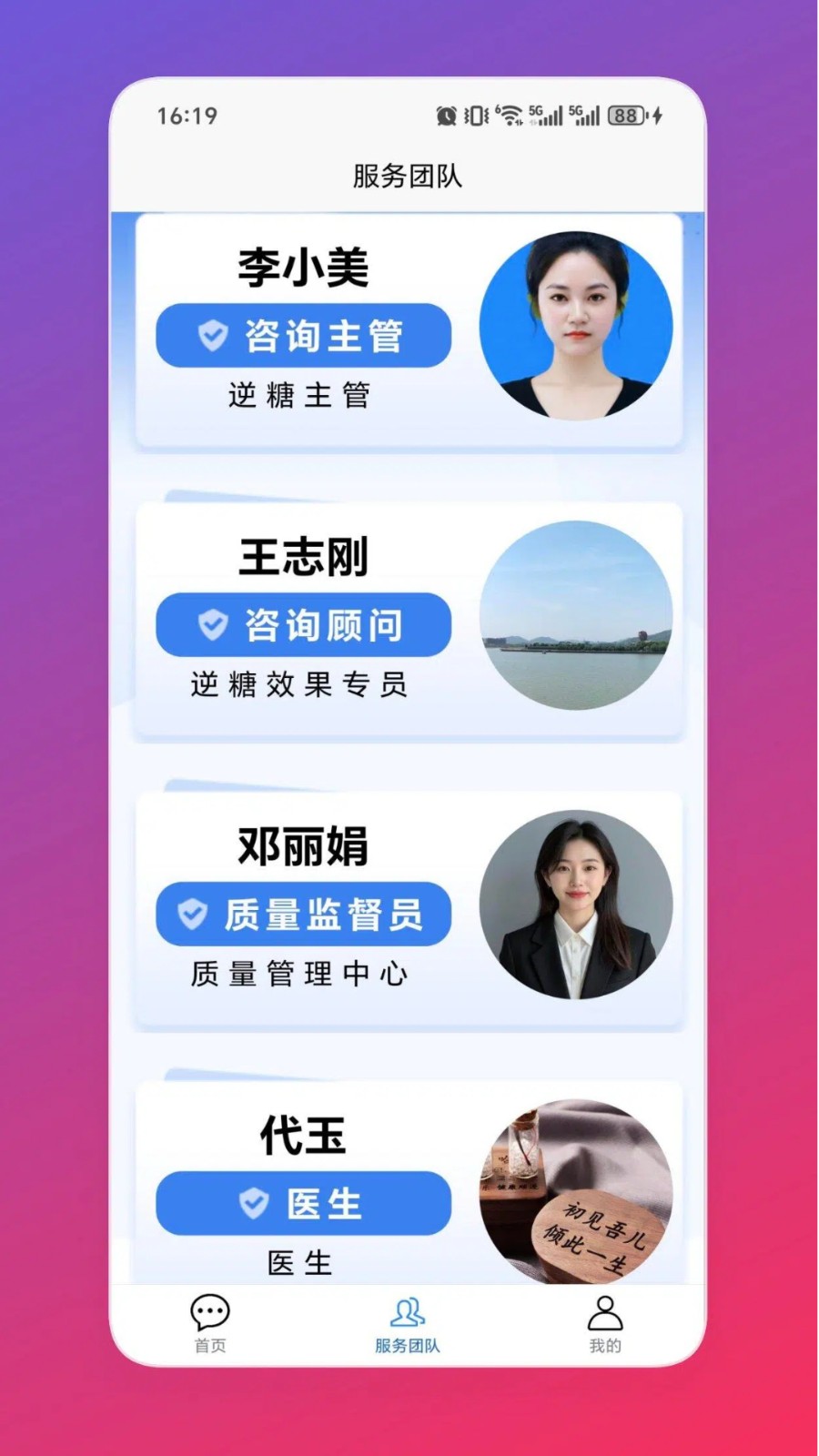This screenshot has width=819, height=1456.
Task: Tap the alarm clock icon in status bar
Action: [x=445, y=116]
